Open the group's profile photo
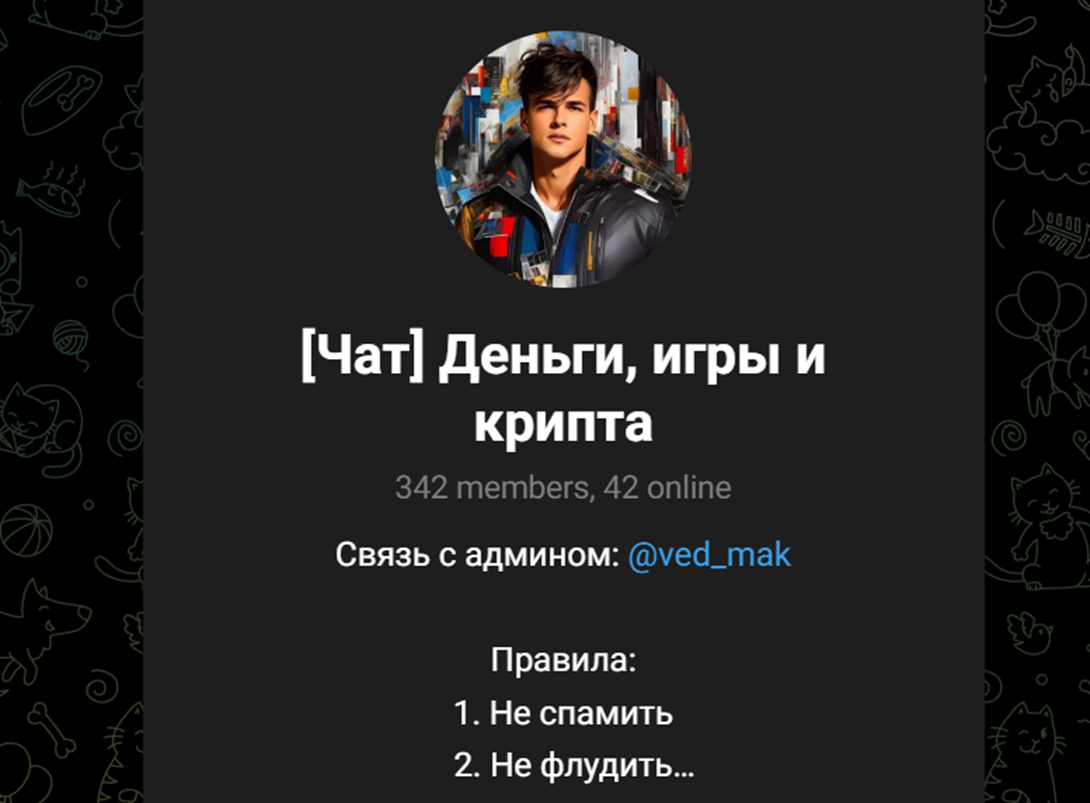The image size is (1090, 803). (x=563, y=160)
